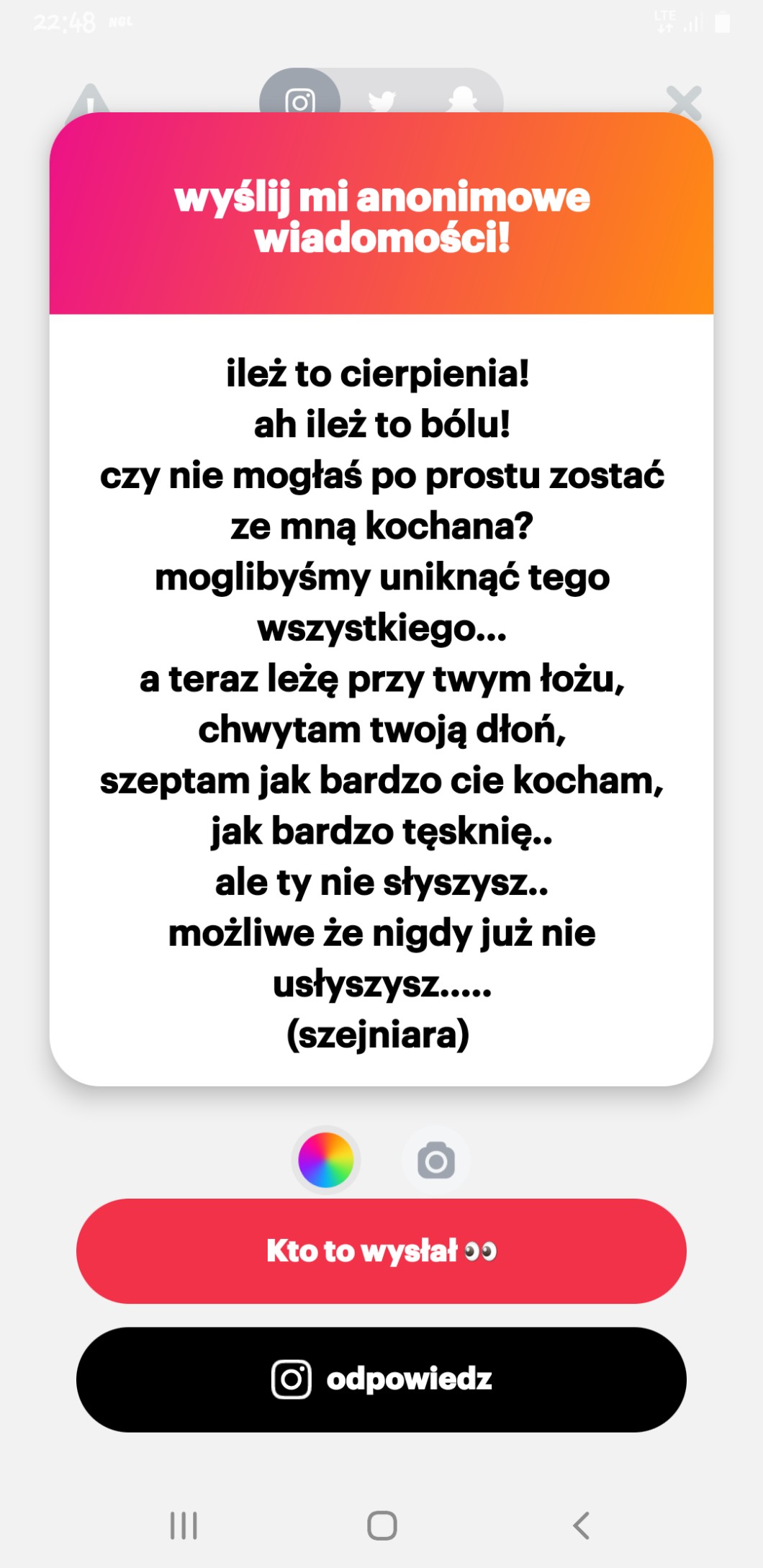The image size is (763, 1568).
Task: Change the card color with rainbow wheel
Action: [x=326, y=1160]
